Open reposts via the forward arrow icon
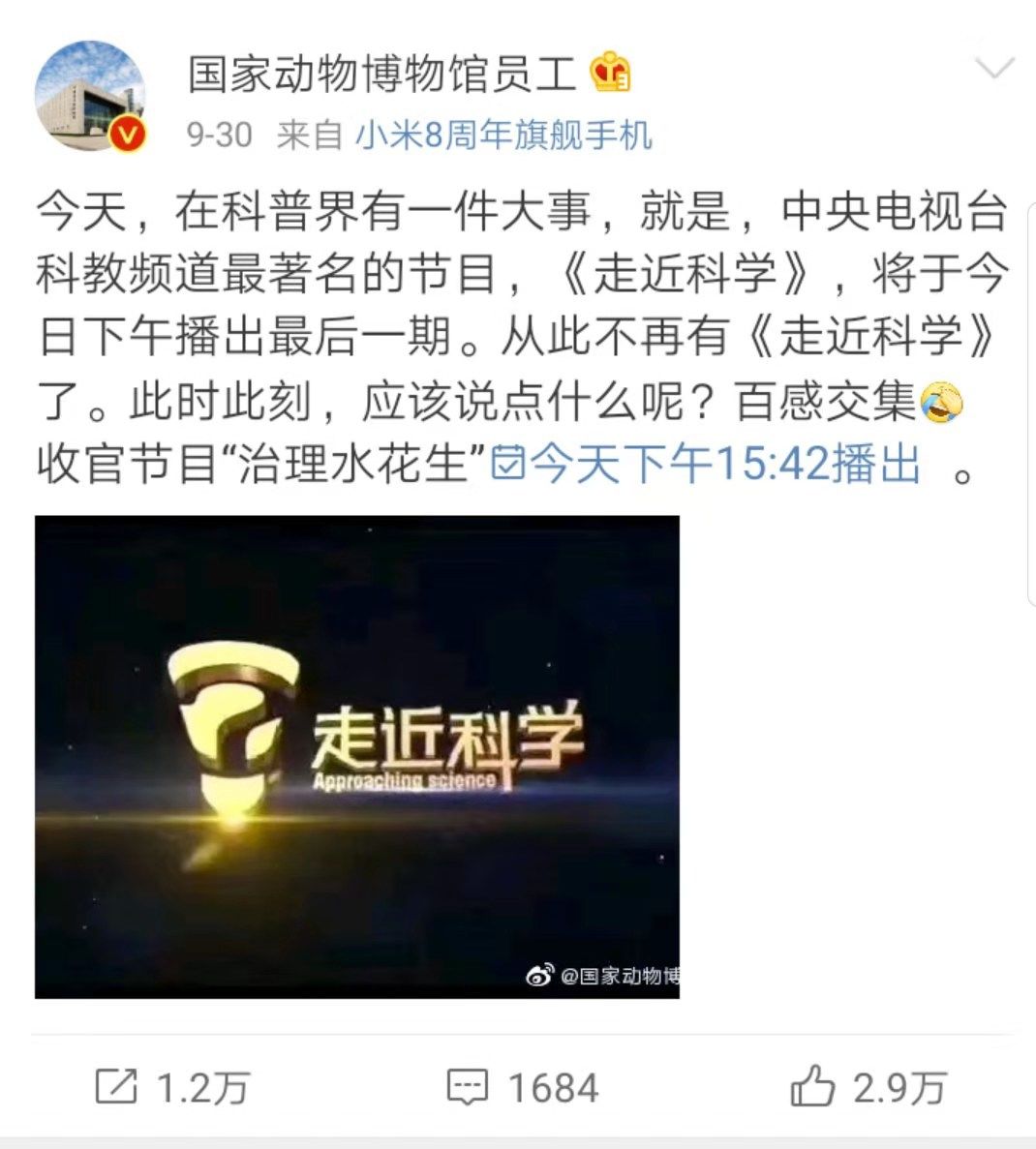Image resolution: width=1036 pixels, height=1149 pixels. tap(117, 1087)
